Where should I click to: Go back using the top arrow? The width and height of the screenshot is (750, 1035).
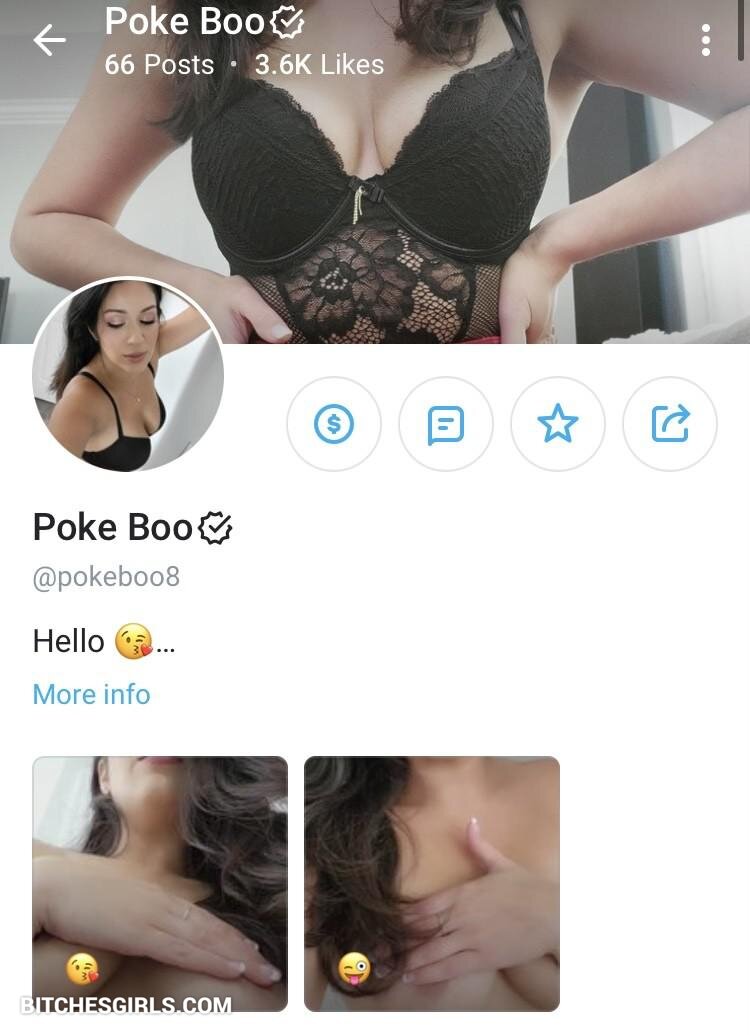48,40
